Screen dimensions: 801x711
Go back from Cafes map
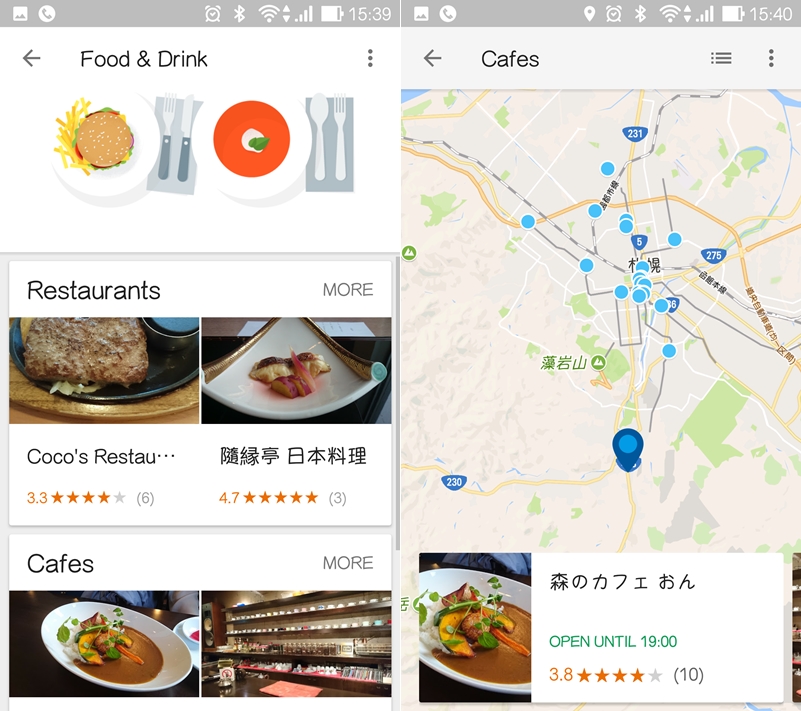tap(432, 59)
